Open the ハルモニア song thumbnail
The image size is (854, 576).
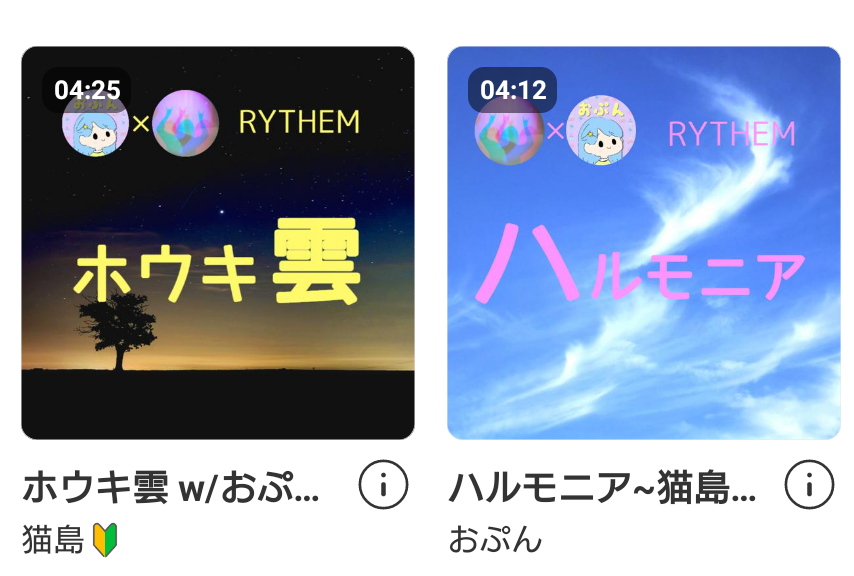(643, 243)
